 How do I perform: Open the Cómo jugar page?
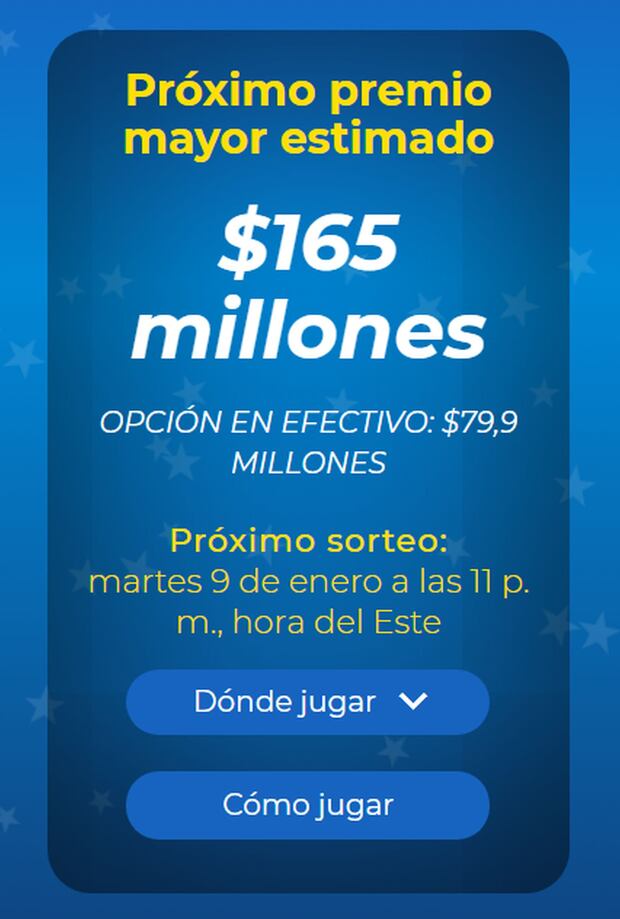[x=308, y=805]
